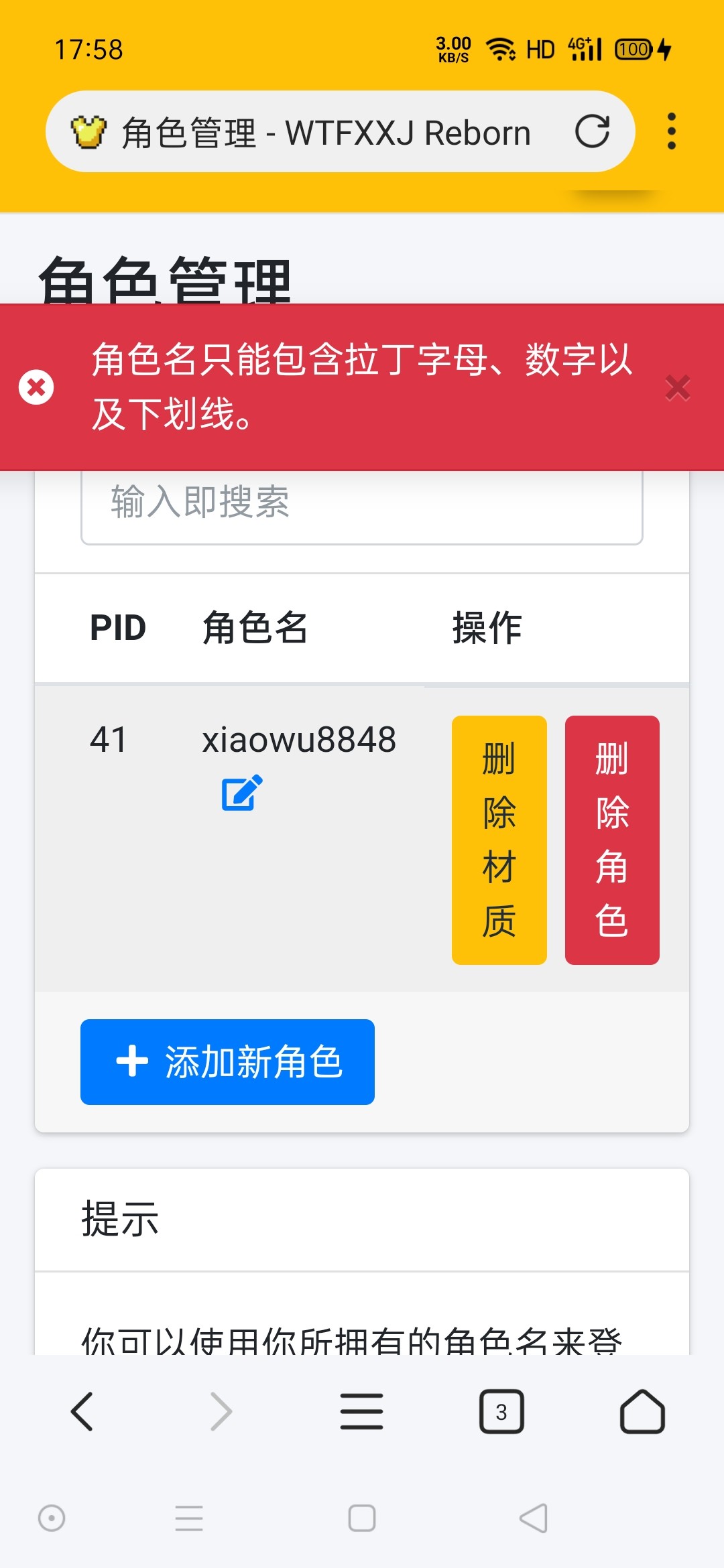
Task: Go to the browser home page
Action: tap(642, 1411)
